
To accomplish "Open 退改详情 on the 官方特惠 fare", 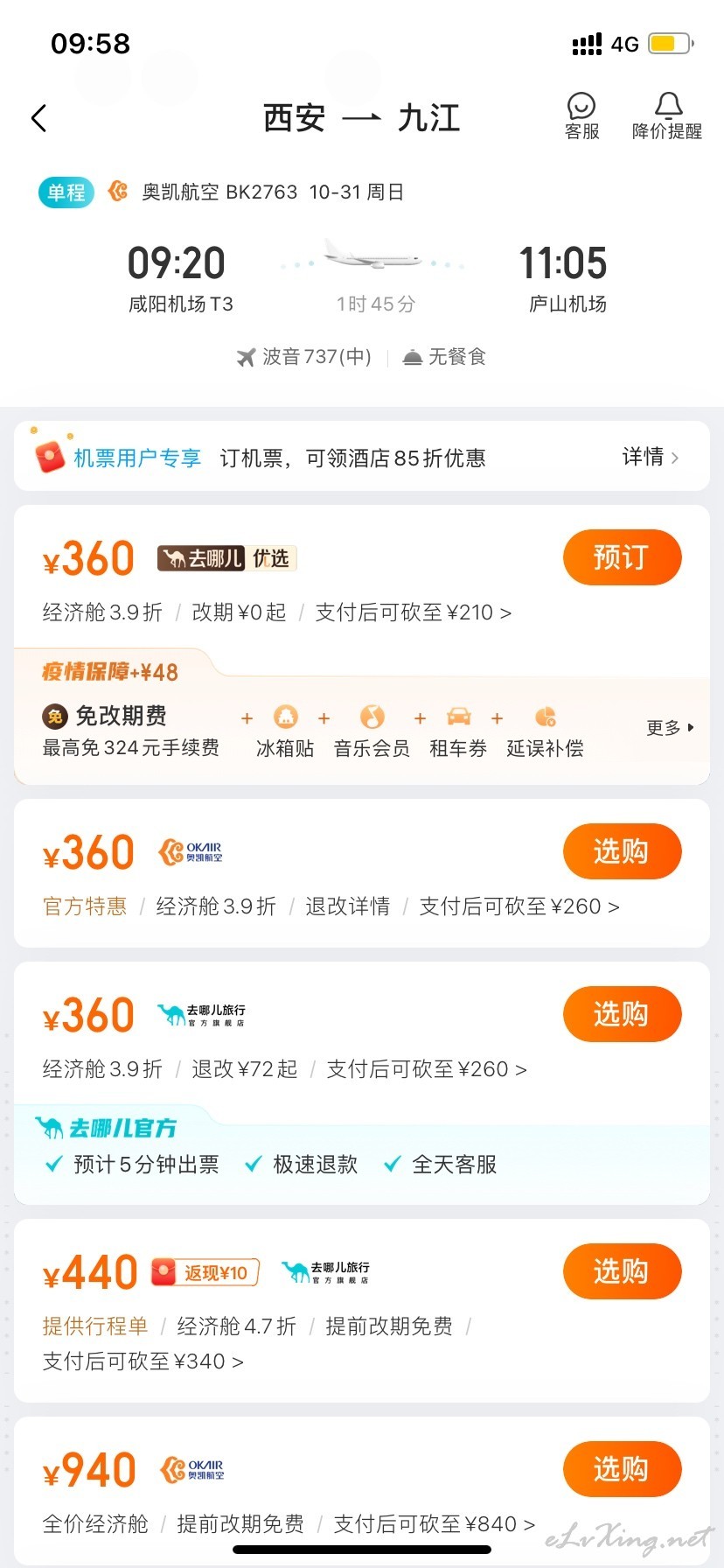I will click(347, 906).
